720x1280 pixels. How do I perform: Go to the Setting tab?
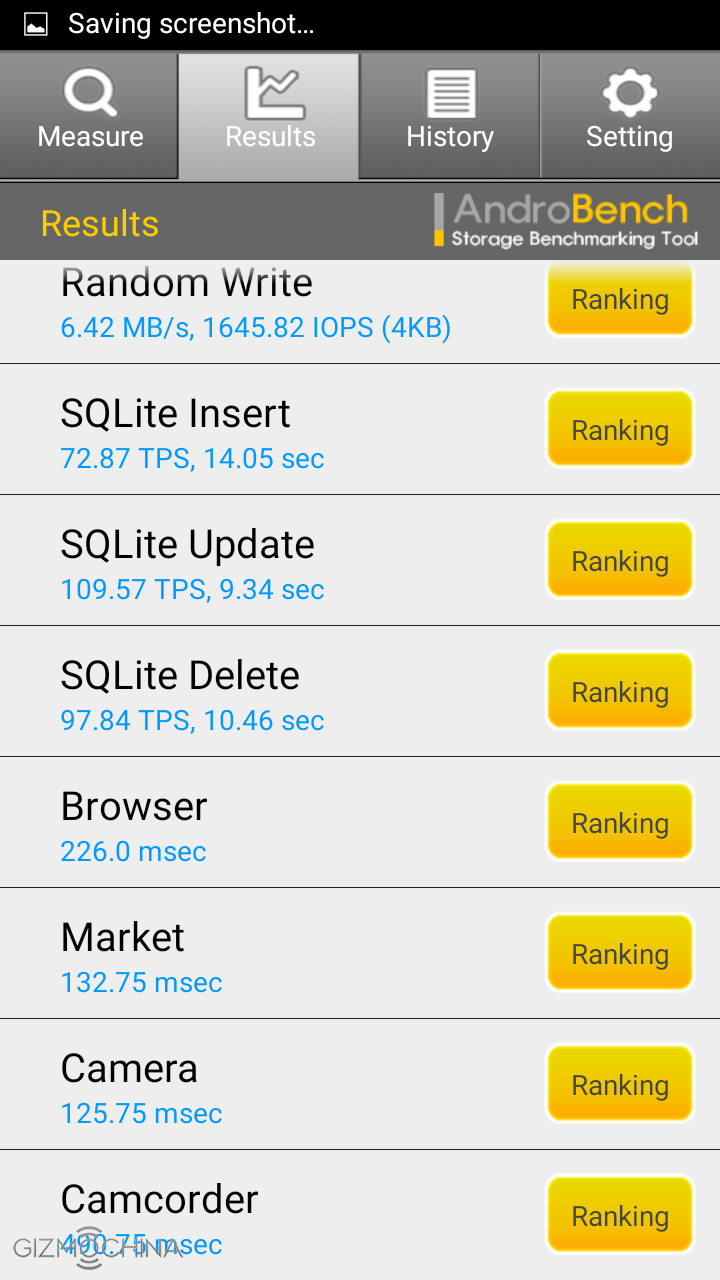[629, 116]
